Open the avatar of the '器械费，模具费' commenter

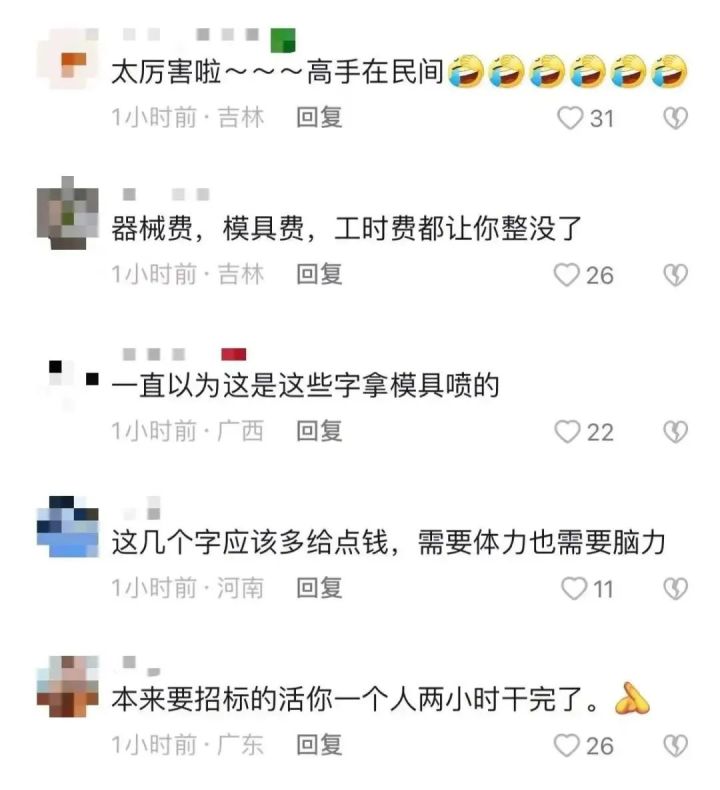click(x=67, y=210)
